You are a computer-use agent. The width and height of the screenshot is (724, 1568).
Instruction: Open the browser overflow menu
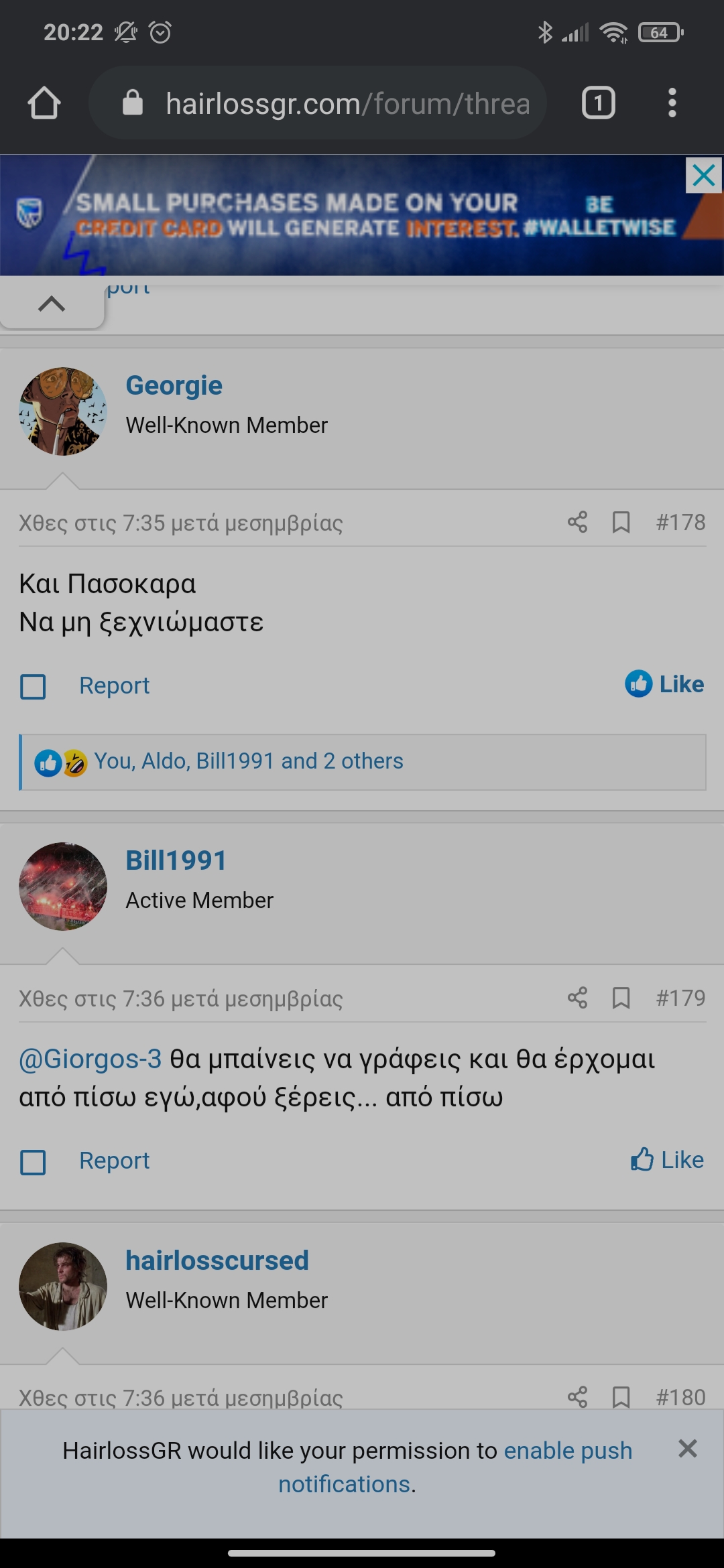pyautogui.click(x=672, y=103)
